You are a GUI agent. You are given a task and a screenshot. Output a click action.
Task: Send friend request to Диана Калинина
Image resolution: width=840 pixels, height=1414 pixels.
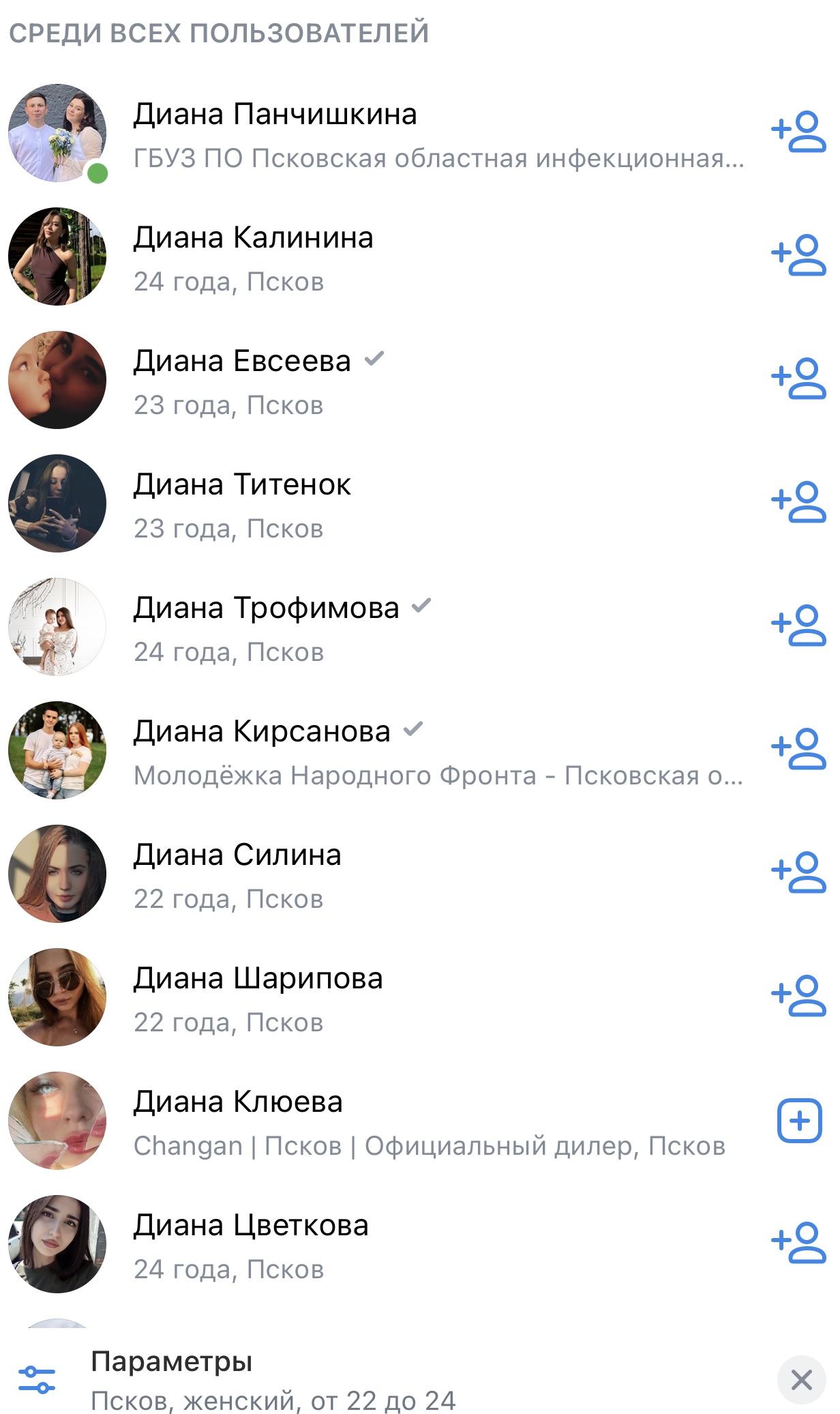coord(798,255)
